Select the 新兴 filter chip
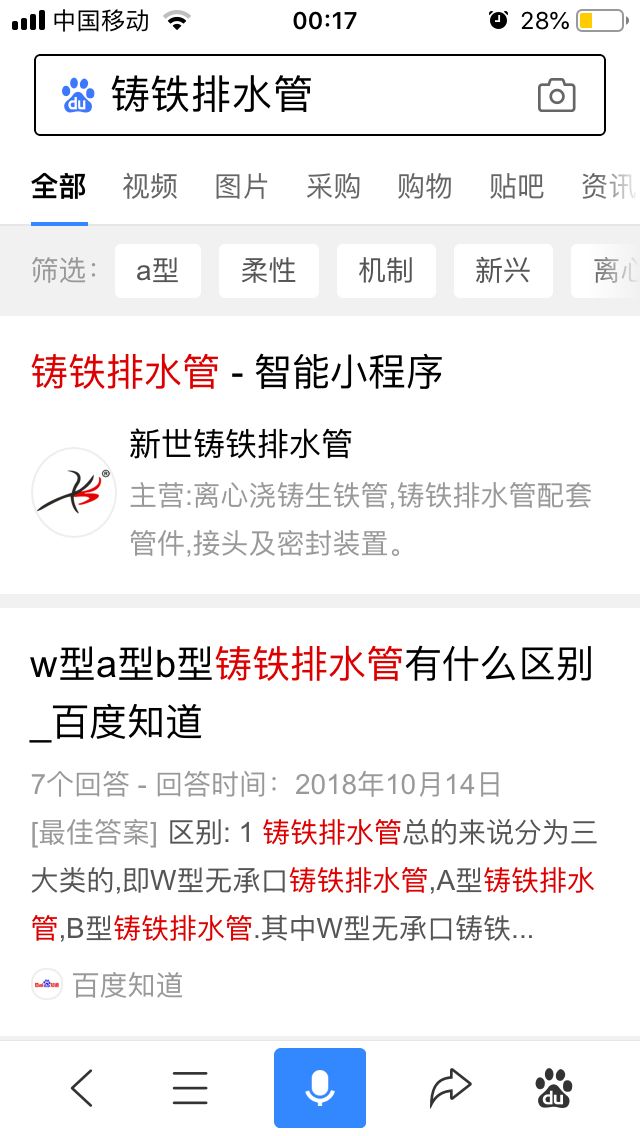 (503, 271)
